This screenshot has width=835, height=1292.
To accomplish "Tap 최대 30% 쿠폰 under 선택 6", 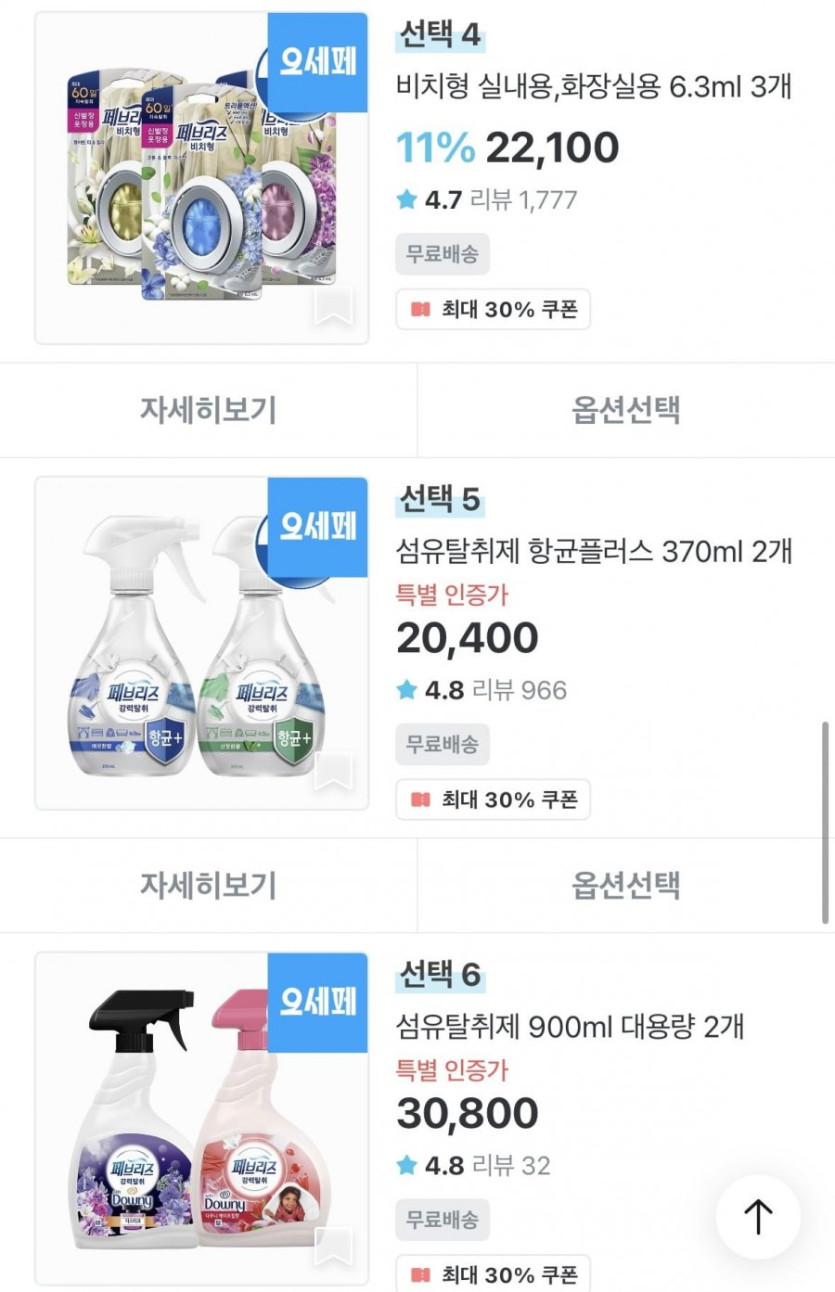I will (493, 1274).
